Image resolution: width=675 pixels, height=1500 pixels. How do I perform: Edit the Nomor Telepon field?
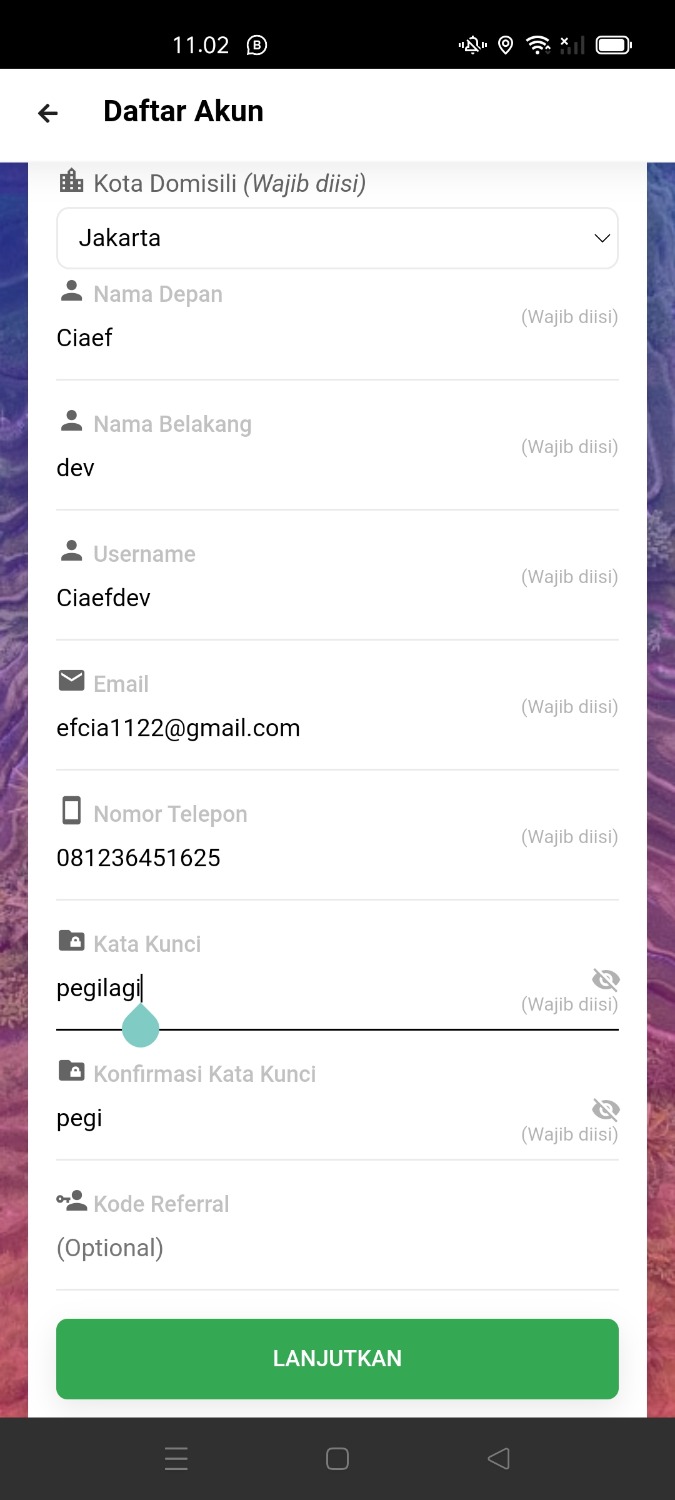click(x=280, y=858)
